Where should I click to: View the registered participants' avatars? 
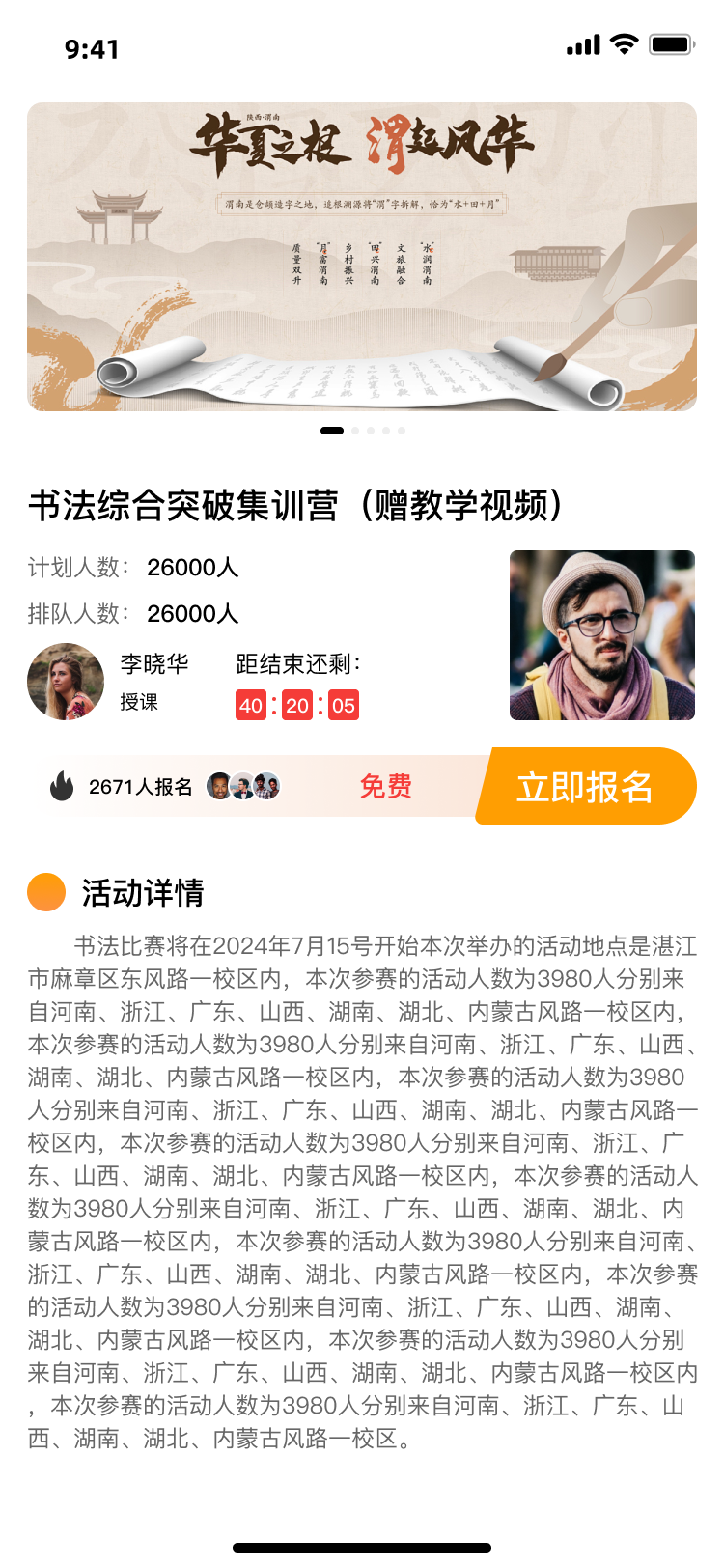pos(243,787)
